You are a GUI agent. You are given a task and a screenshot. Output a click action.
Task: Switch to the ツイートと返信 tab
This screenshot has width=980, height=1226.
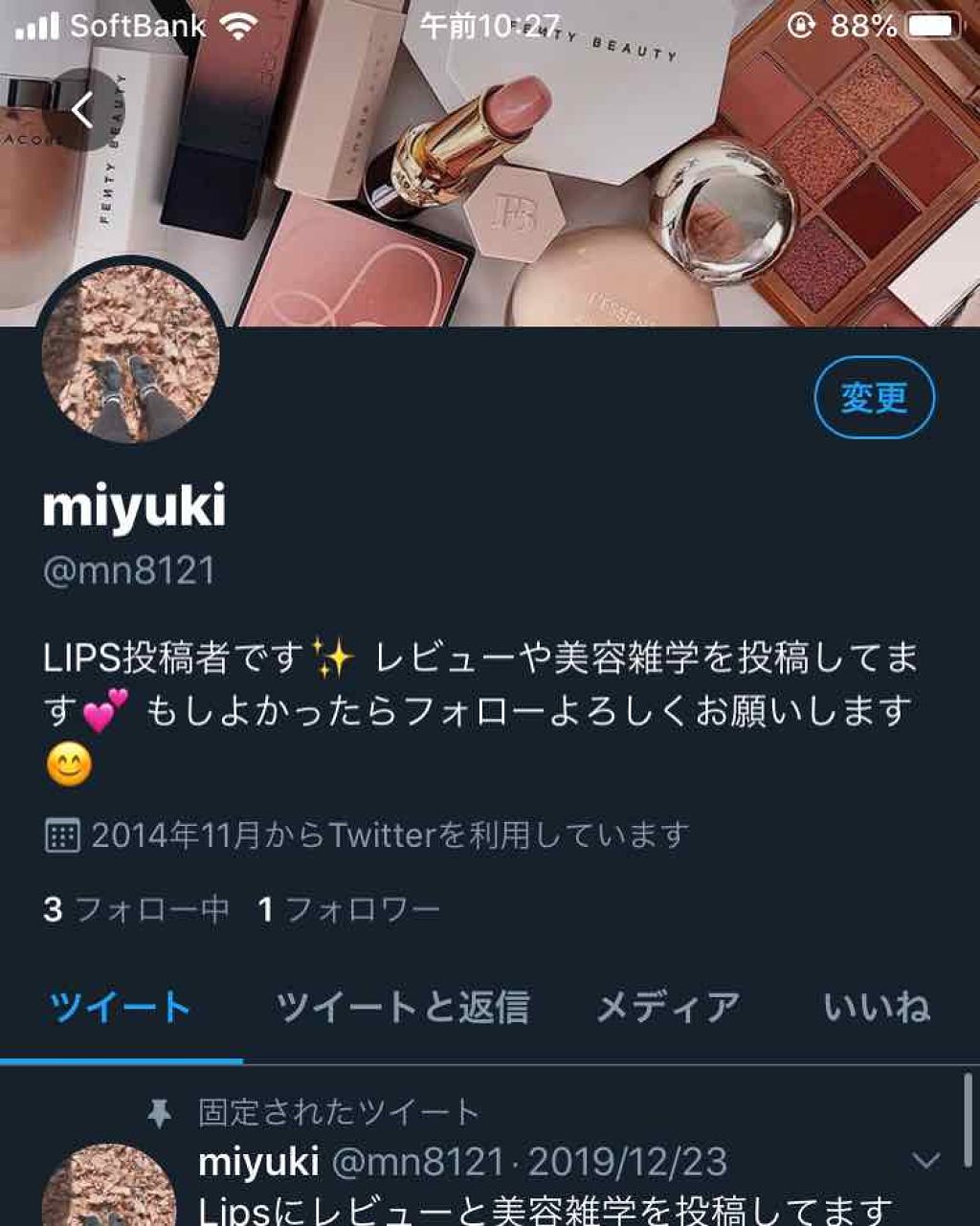coord(406,1006)
